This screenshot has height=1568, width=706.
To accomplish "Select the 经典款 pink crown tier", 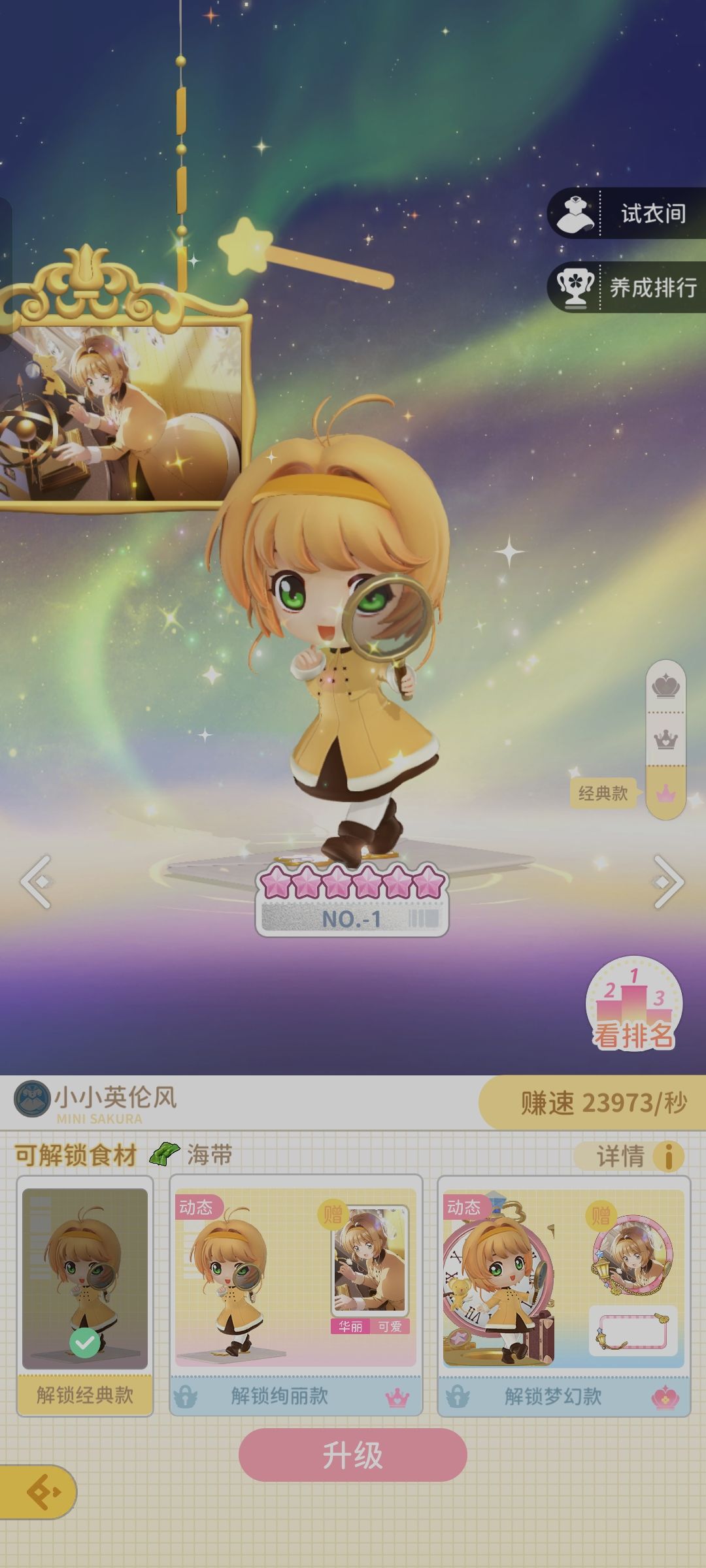I will click(x=666, y=793).
